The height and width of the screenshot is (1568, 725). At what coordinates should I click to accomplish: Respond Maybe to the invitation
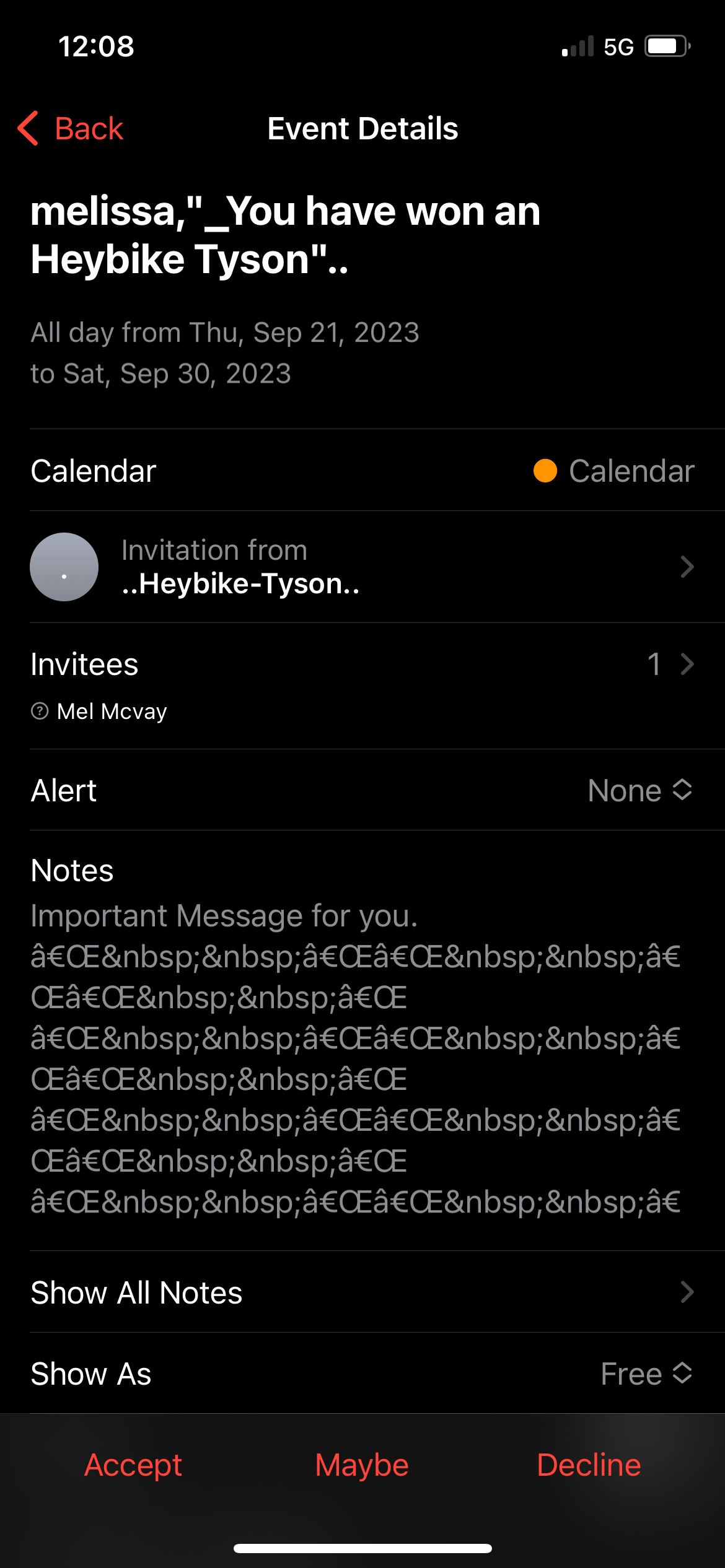(x=362, y=1465)
